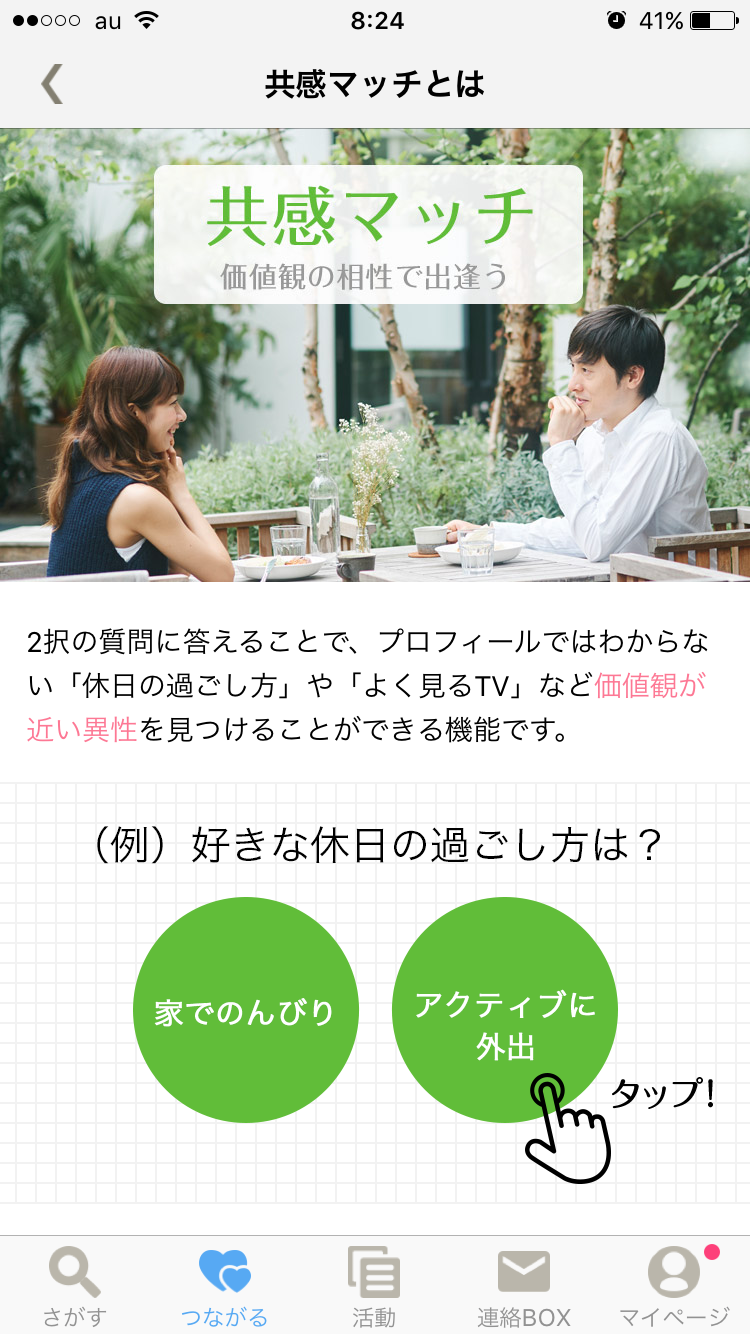Open the つながる tab
The height and width of the screenshot is (1334, 750).
pyautogui.click(x=225, y=1286)
